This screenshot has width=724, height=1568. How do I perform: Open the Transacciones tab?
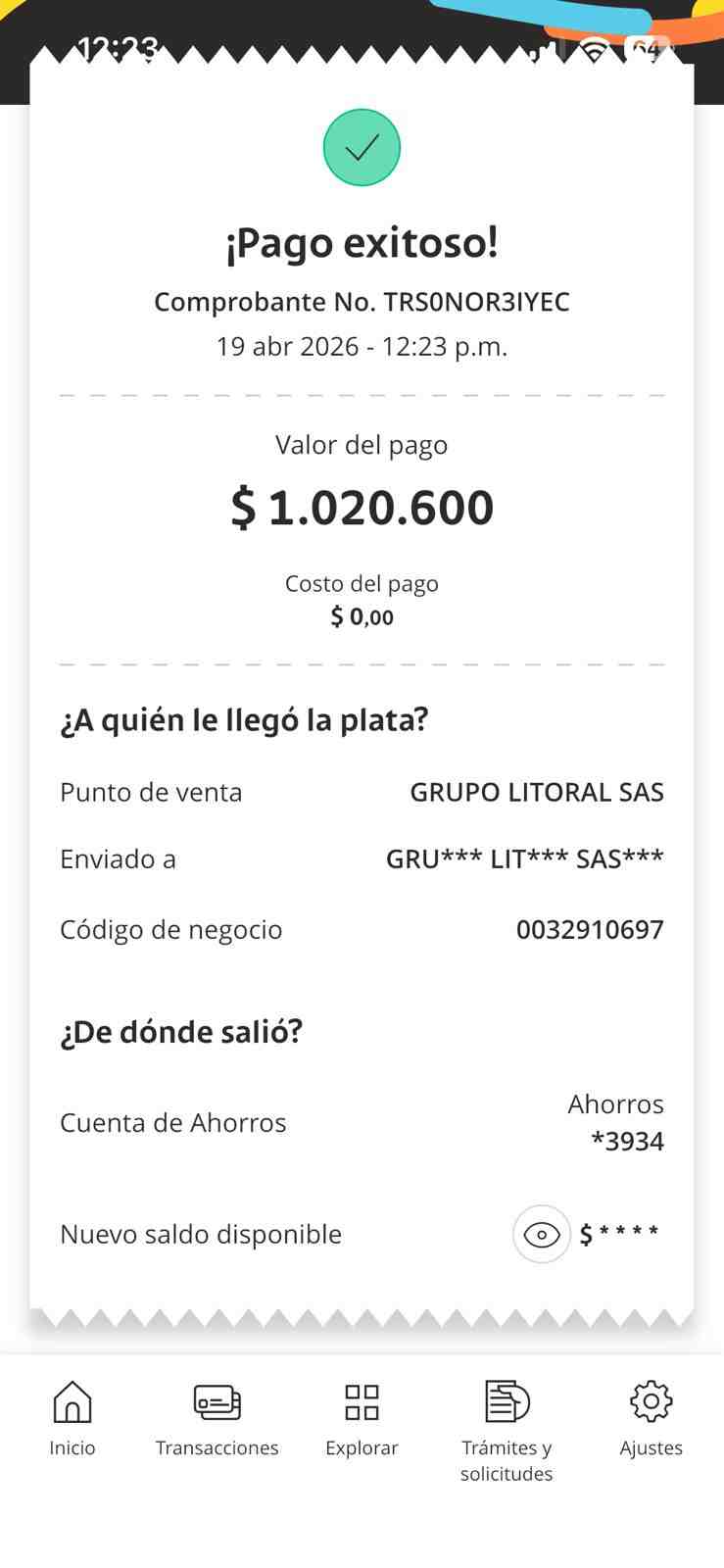(217, 1419)
